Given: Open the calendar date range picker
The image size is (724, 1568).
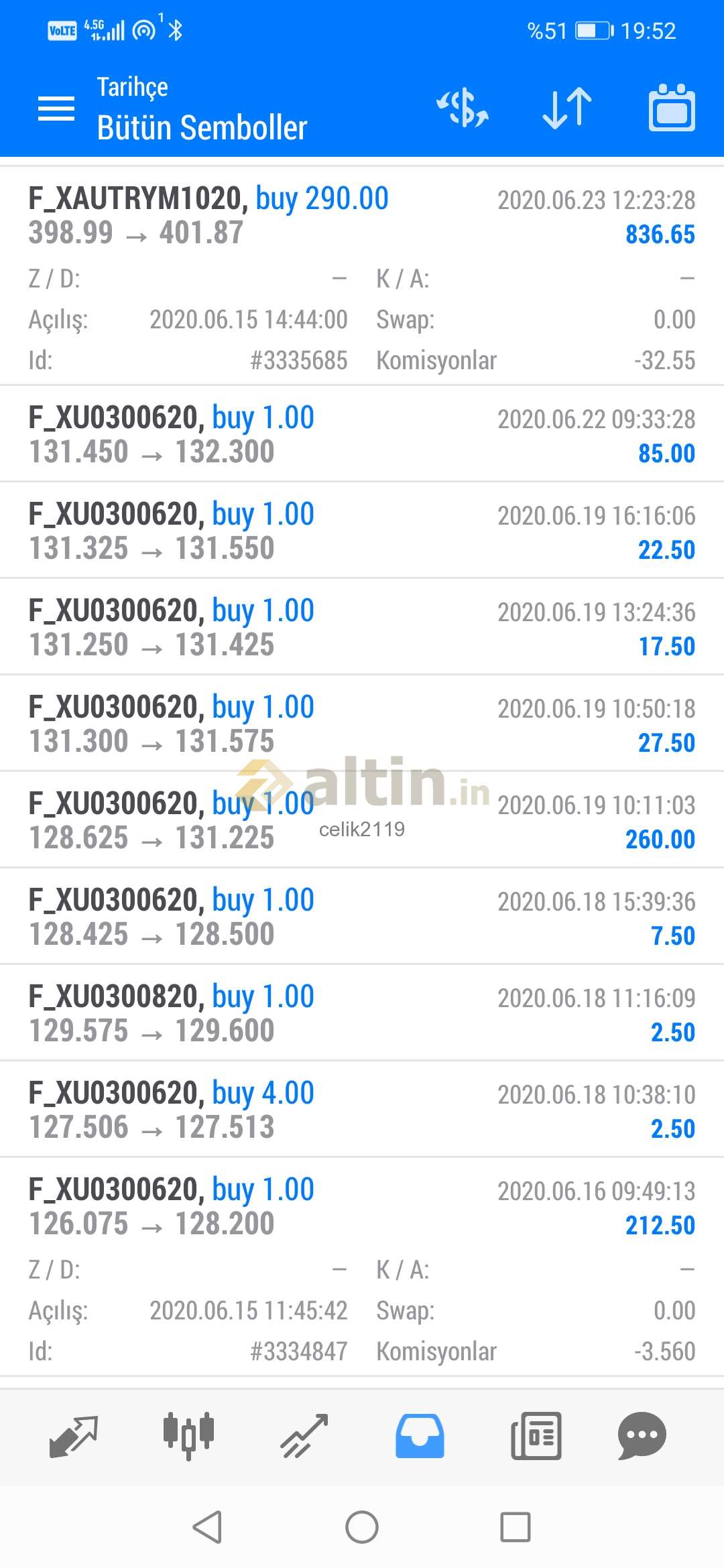Looking at the screenshot, I should tap(672, 107).
